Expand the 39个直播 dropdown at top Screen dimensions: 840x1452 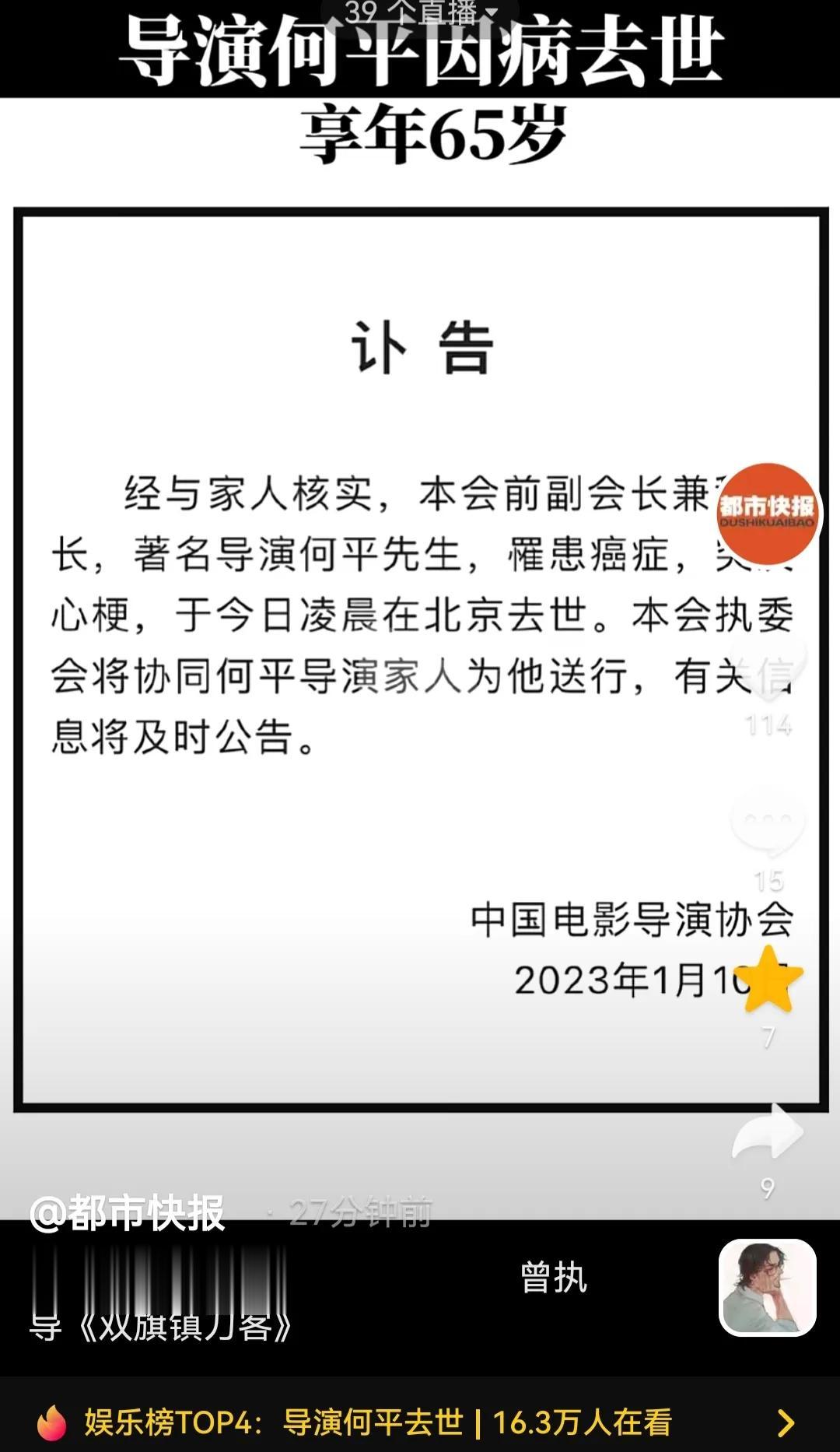(420, 12)
